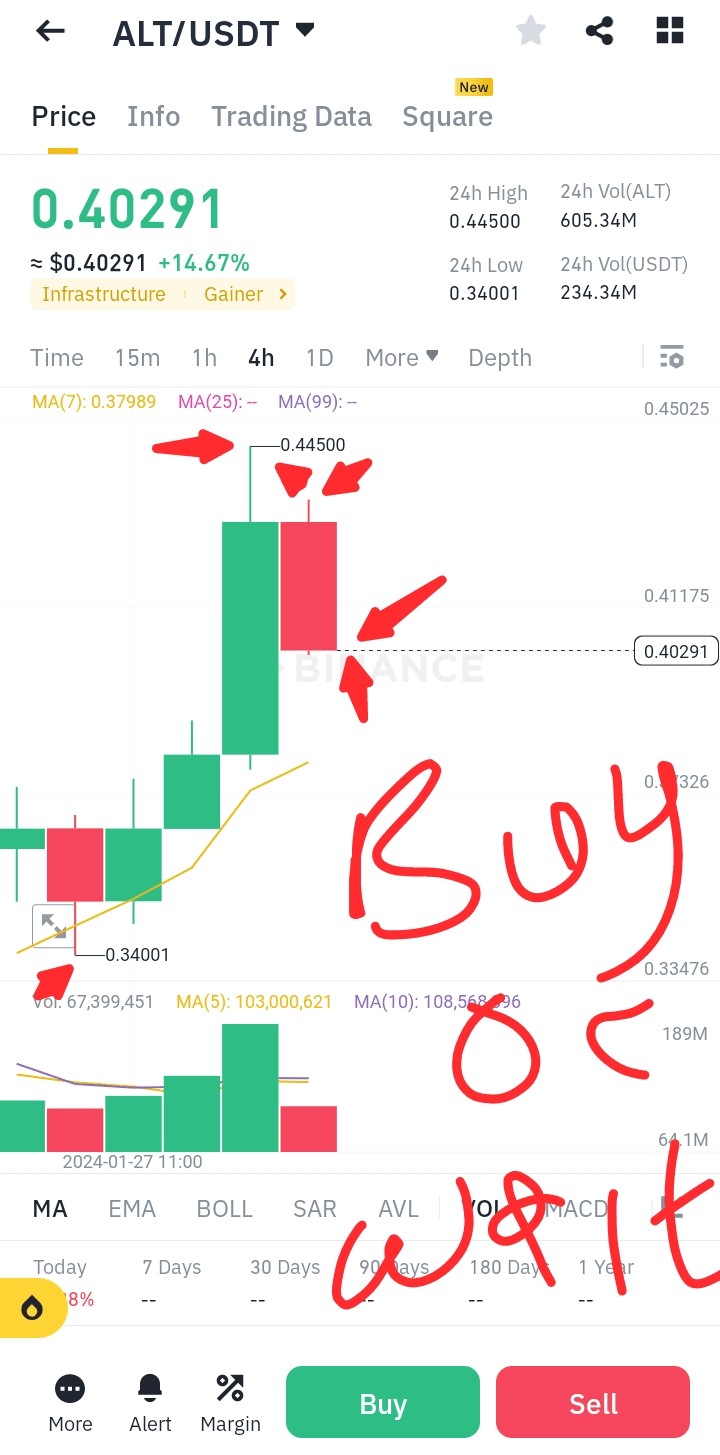Add ALT/USDT to favorites
The height and width of the screenshot is (1455, 720).
[x=531, y=32]
